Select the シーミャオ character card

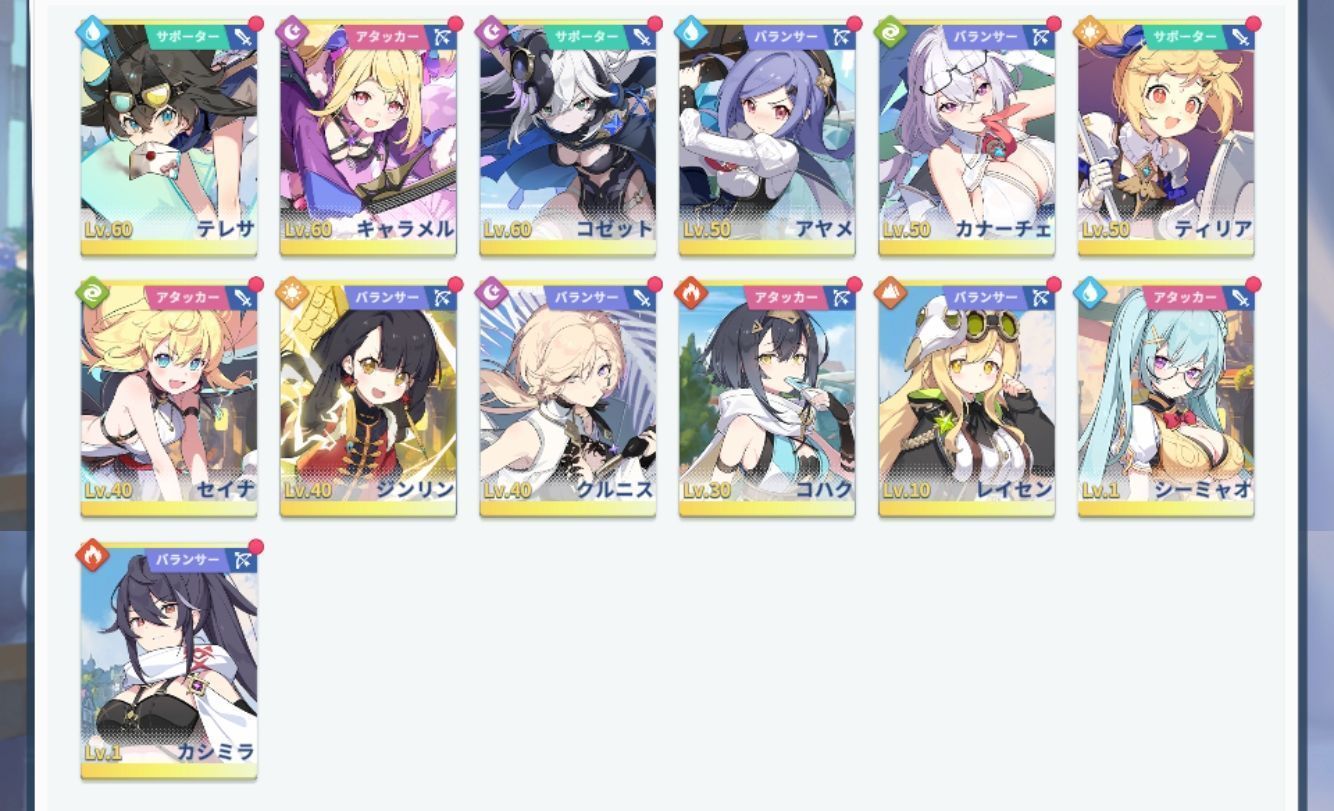tap(1166, 399)
